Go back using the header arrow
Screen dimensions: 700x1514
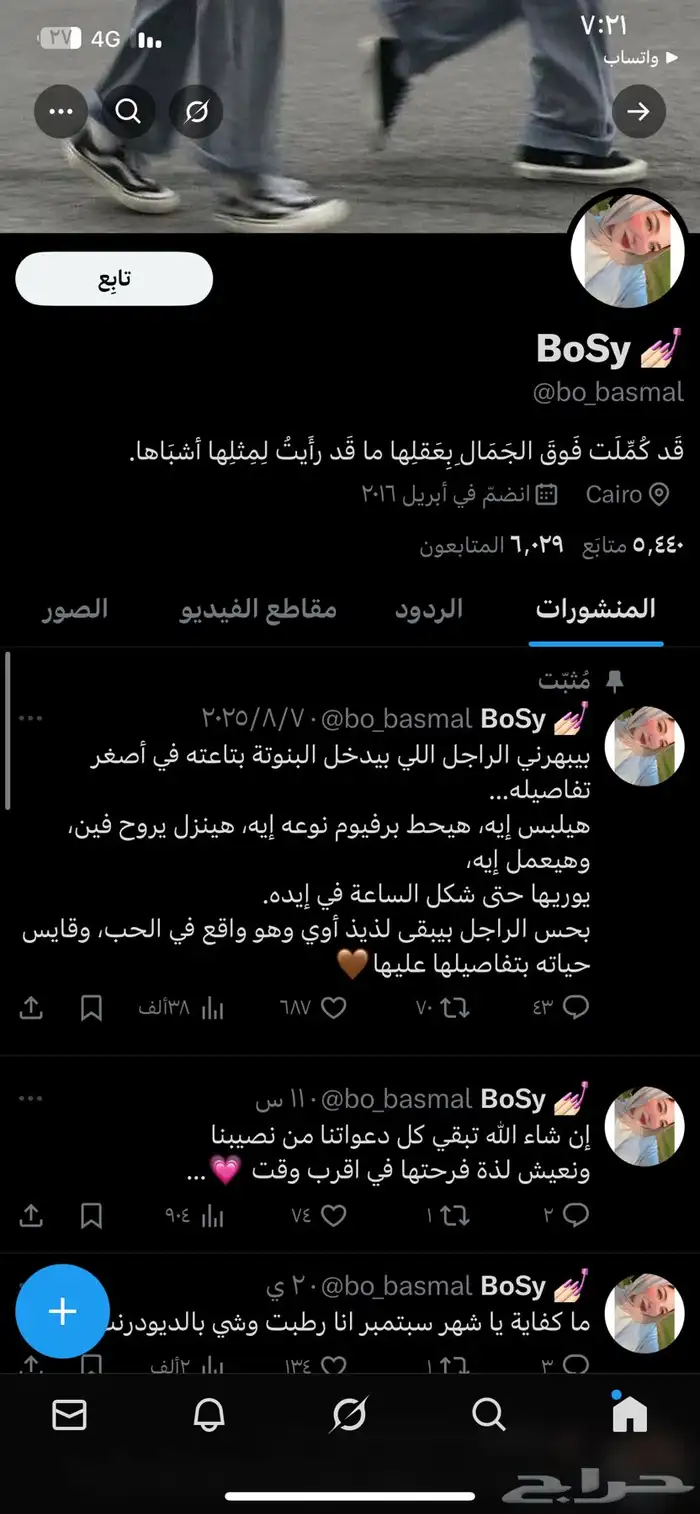pos(637,111)
